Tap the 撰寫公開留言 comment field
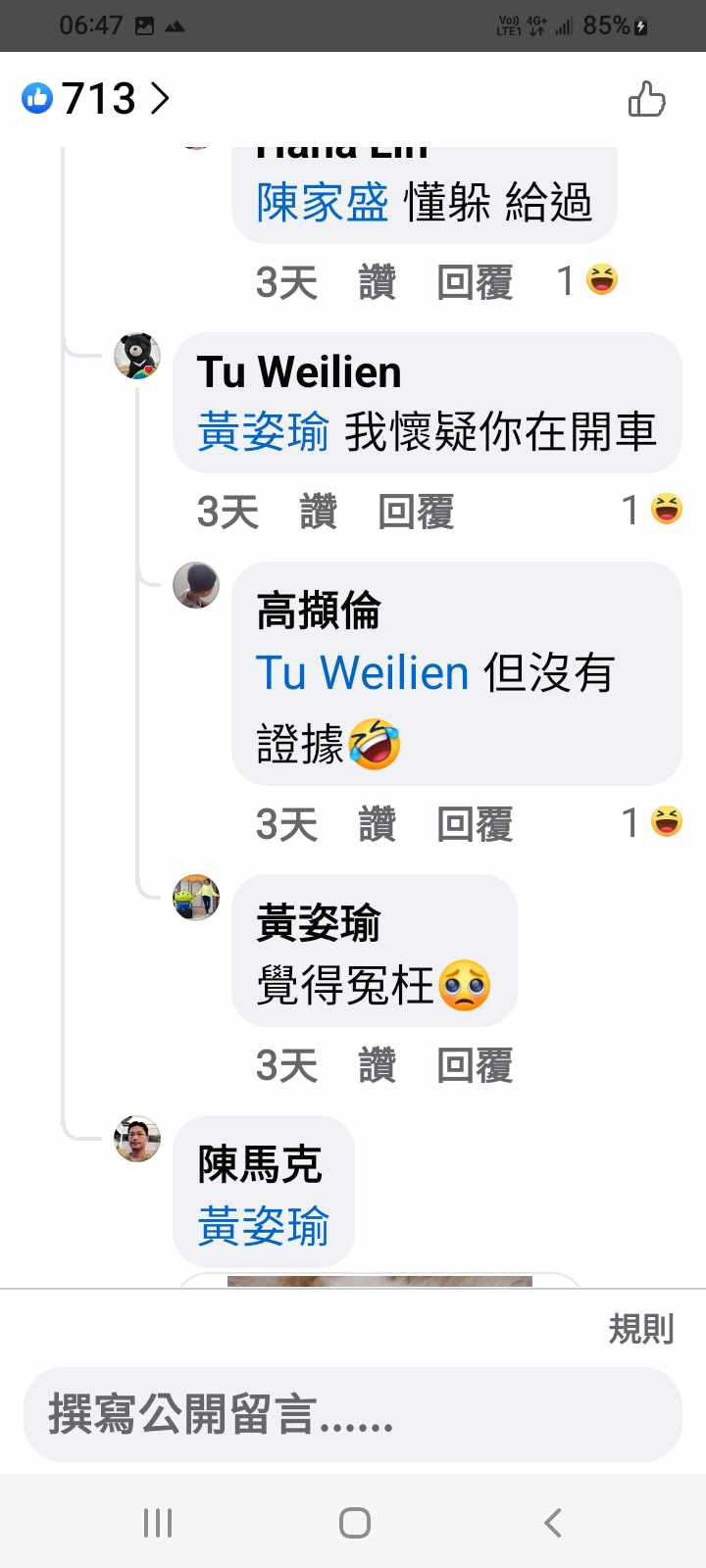This screenshot has width=706, height=1568. click(352, 1414)
